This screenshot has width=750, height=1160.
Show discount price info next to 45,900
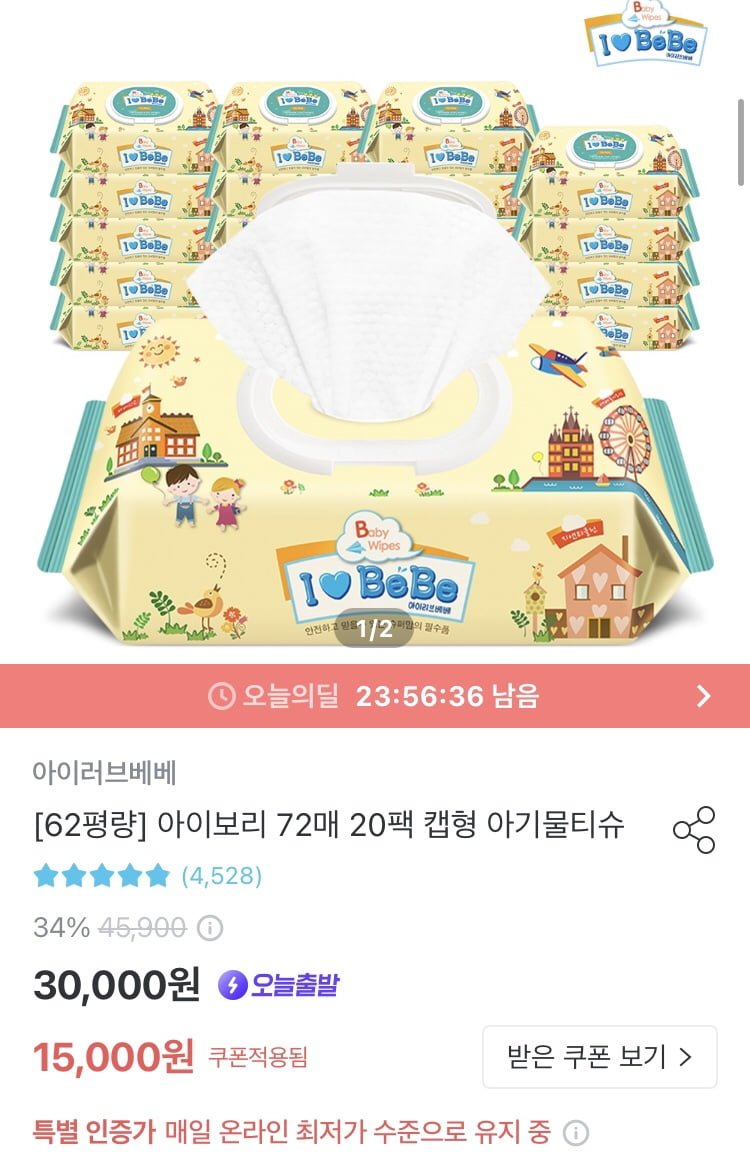tap(209, 928)
